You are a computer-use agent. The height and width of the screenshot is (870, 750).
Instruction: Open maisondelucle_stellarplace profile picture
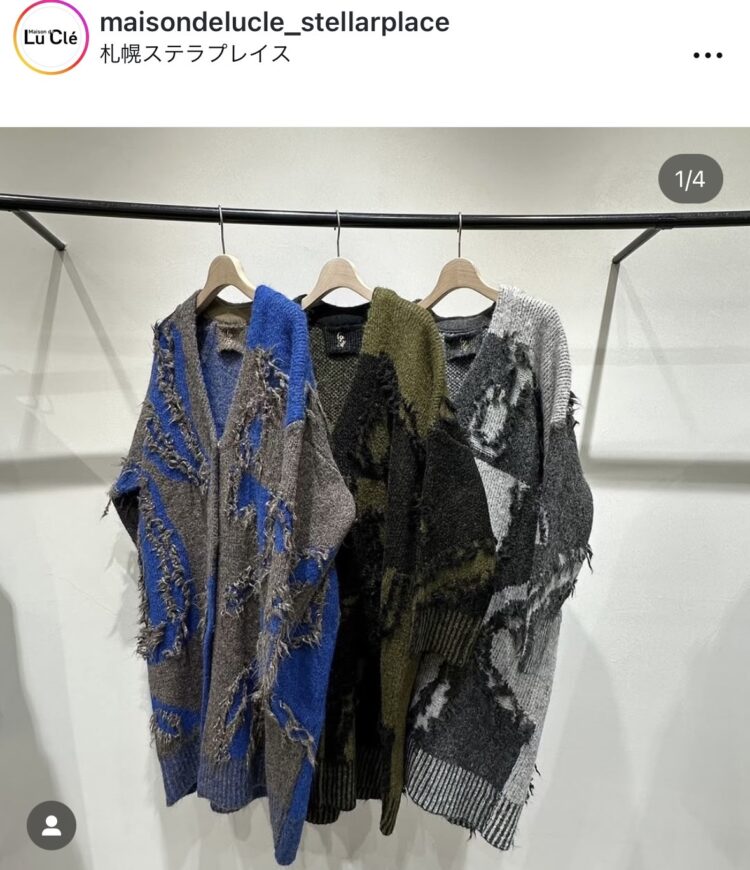click(50, 37)
